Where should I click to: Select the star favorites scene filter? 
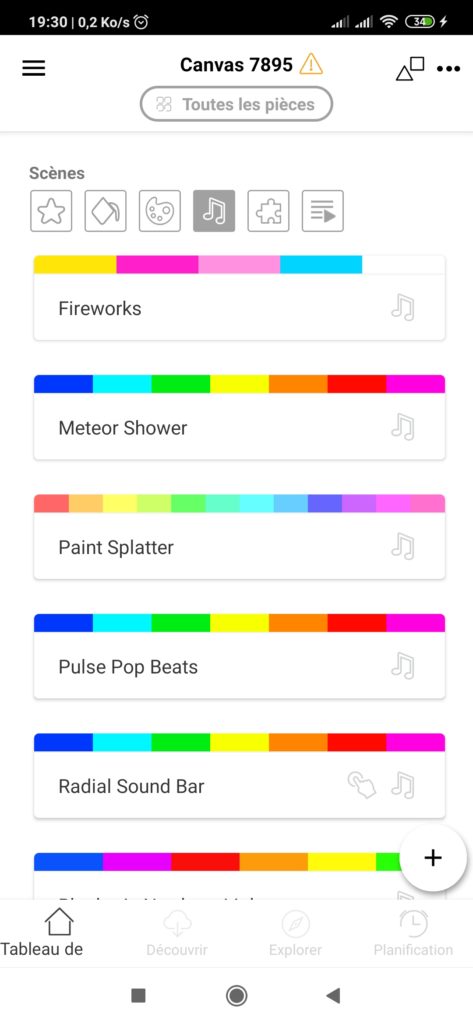(51, 211)
